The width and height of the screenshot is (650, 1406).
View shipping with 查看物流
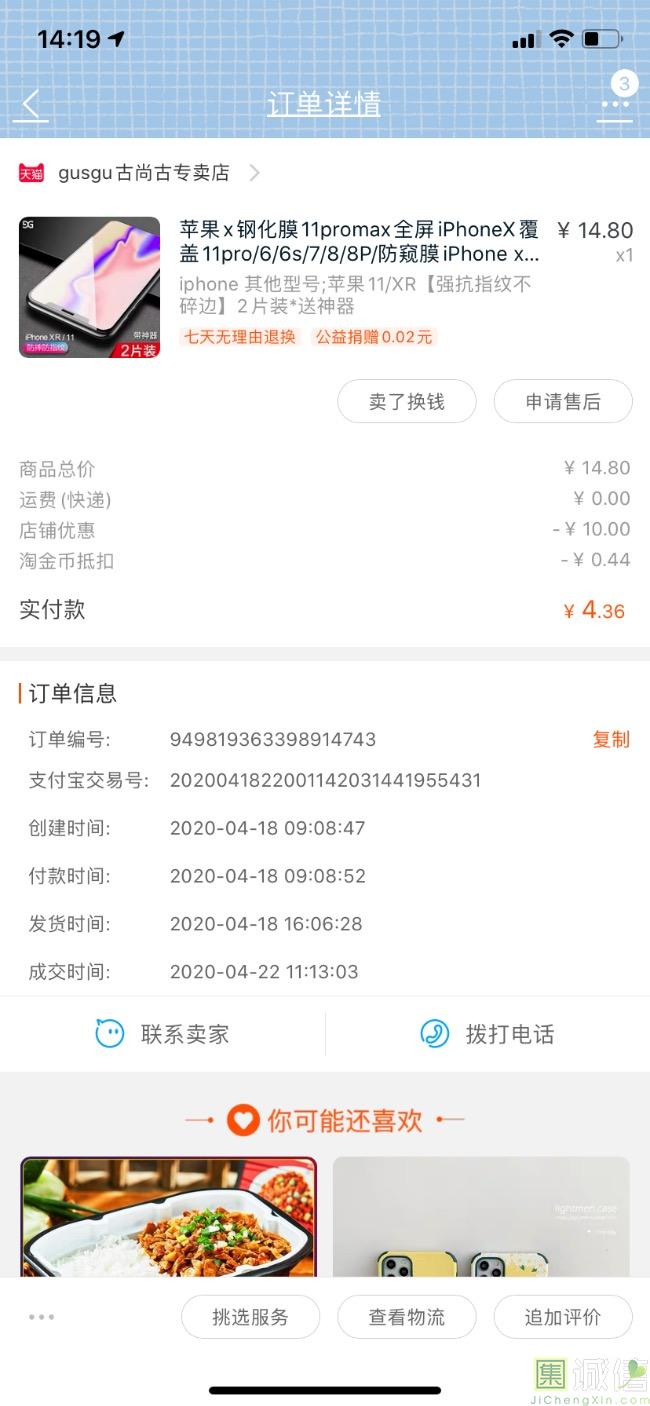(x=406, y=1317)
